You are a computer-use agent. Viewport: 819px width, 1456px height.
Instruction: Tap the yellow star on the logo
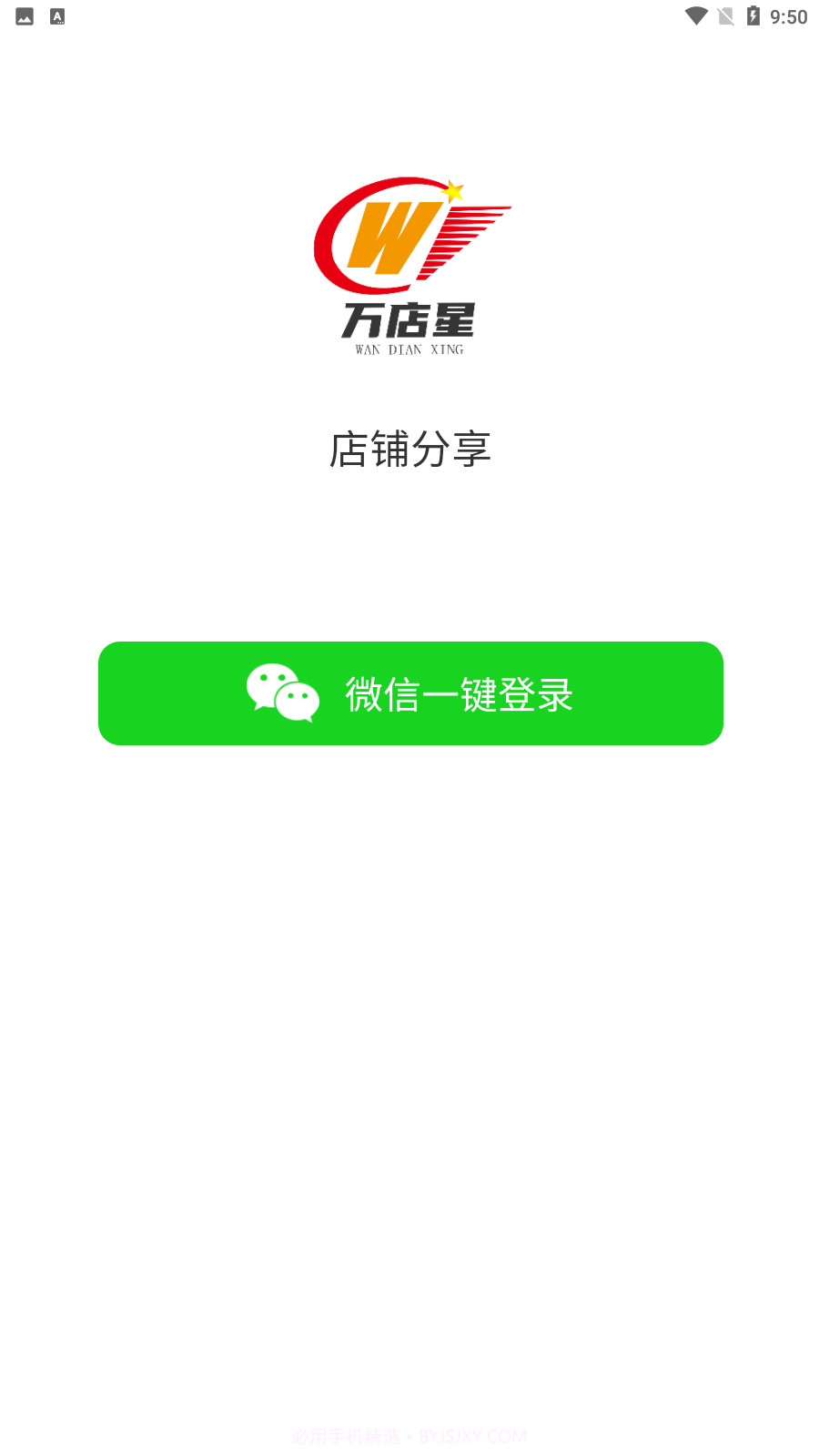tap(451, 193)
